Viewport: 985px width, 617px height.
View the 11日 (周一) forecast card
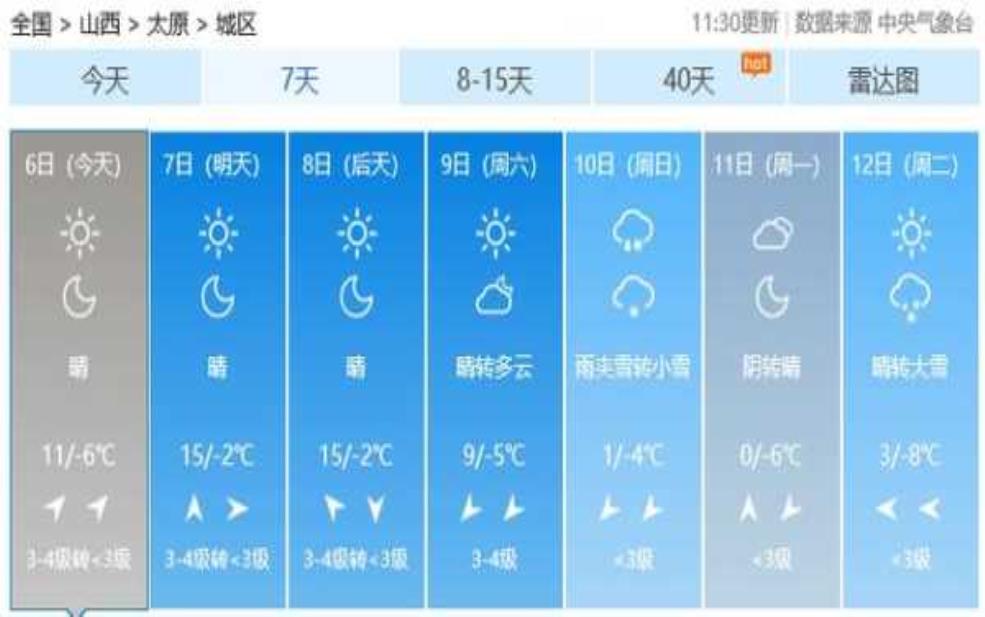771,368
